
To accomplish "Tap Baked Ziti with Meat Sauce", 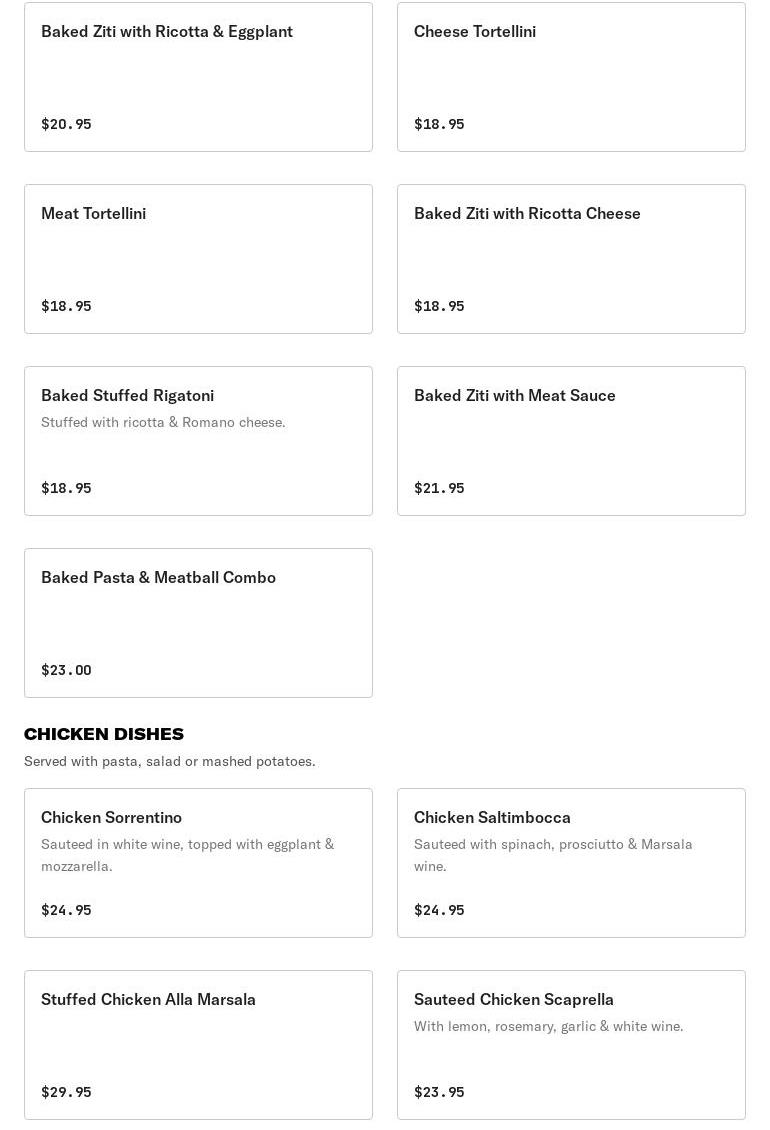I will [x=571, y=441].
